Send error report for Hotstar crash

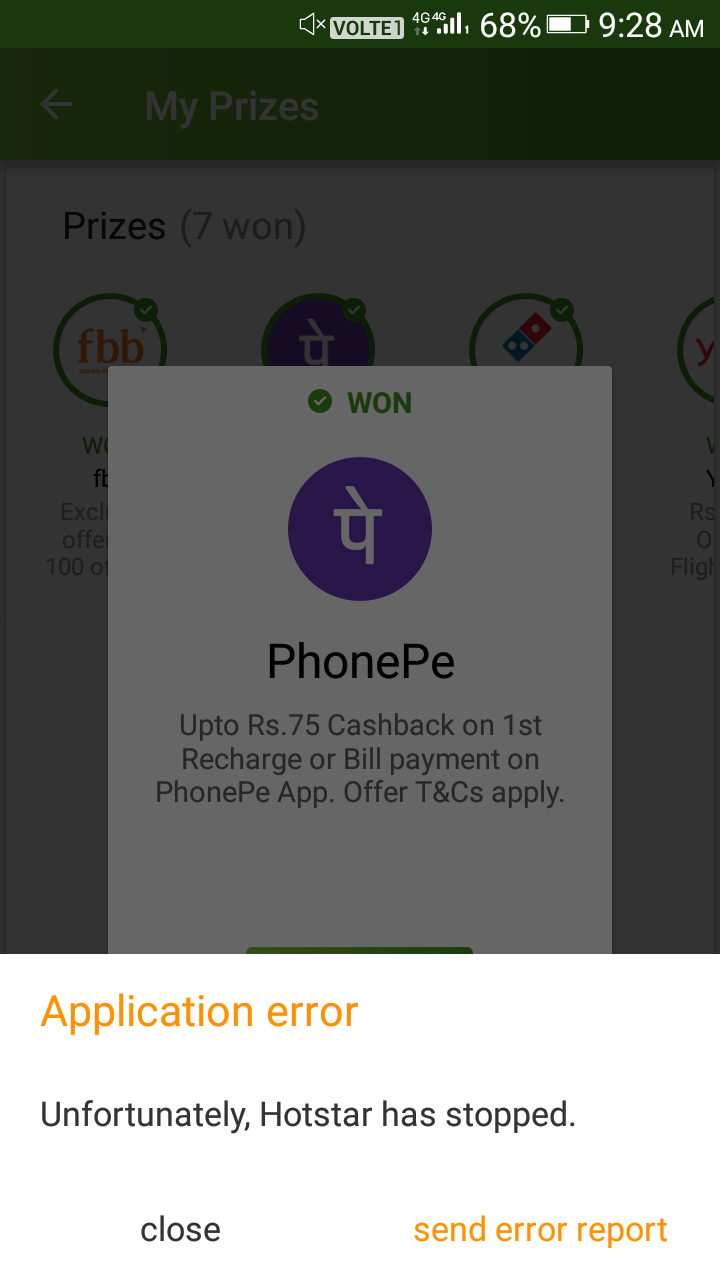point(540,1229)
